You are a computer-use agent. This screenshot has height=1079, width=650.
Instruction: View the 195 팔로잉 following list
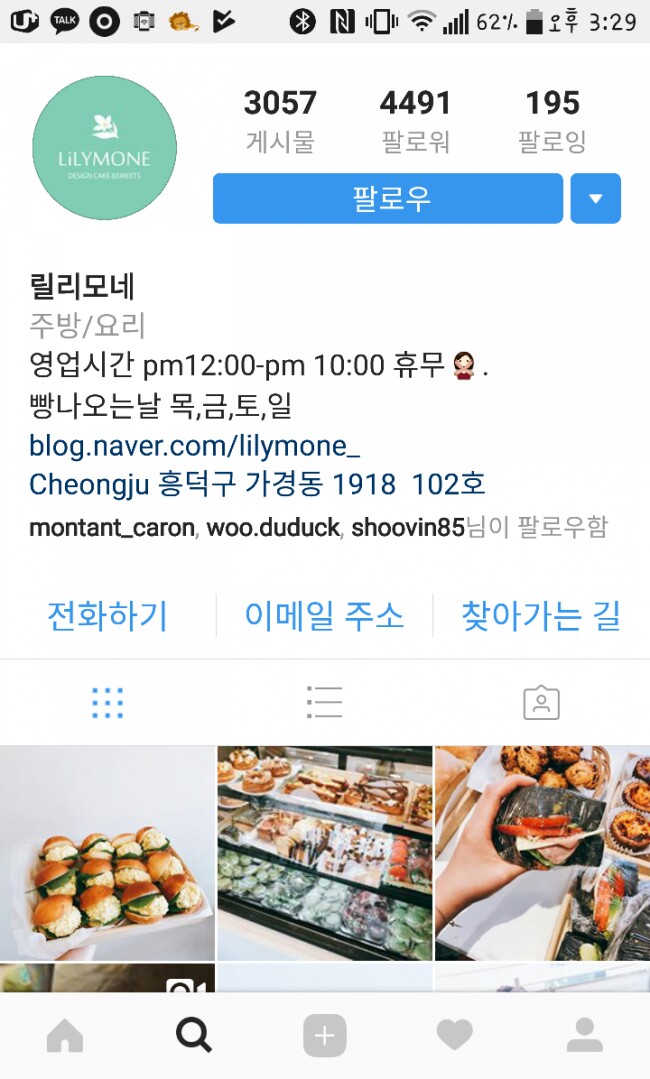(x=552, y=120)
